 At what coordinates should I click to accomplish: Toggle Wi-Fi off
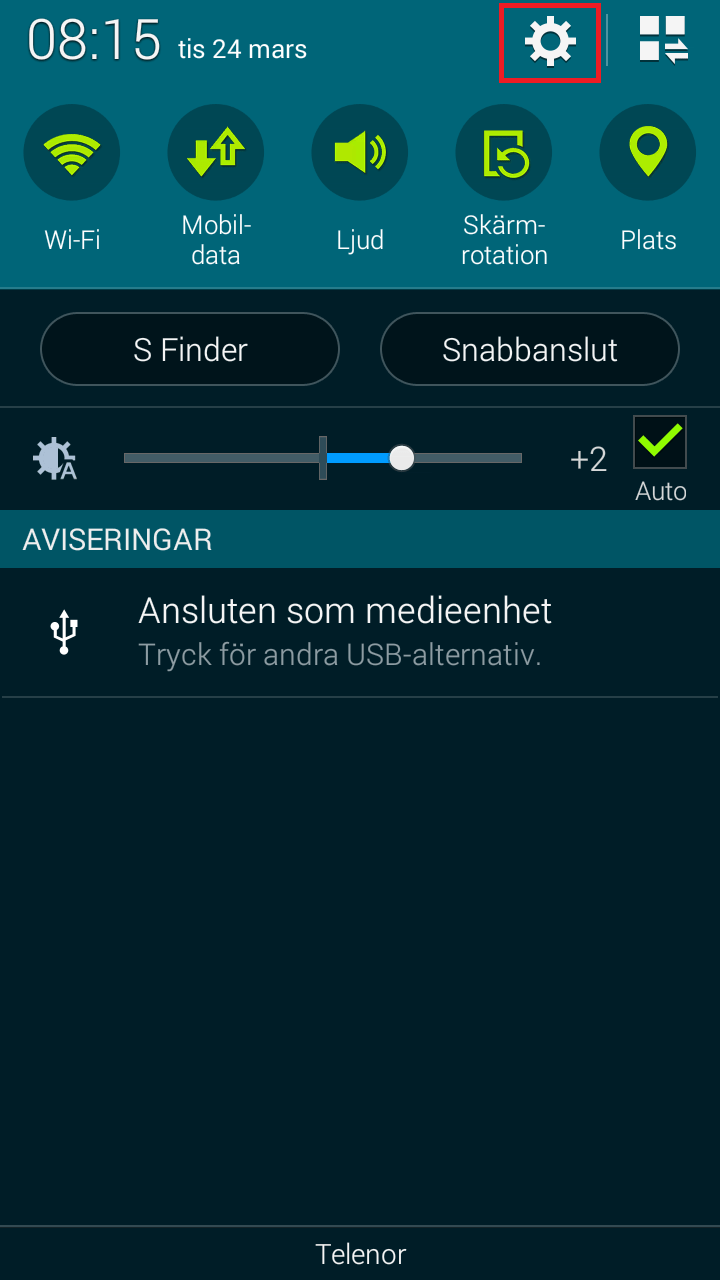[x=72, y=153]
